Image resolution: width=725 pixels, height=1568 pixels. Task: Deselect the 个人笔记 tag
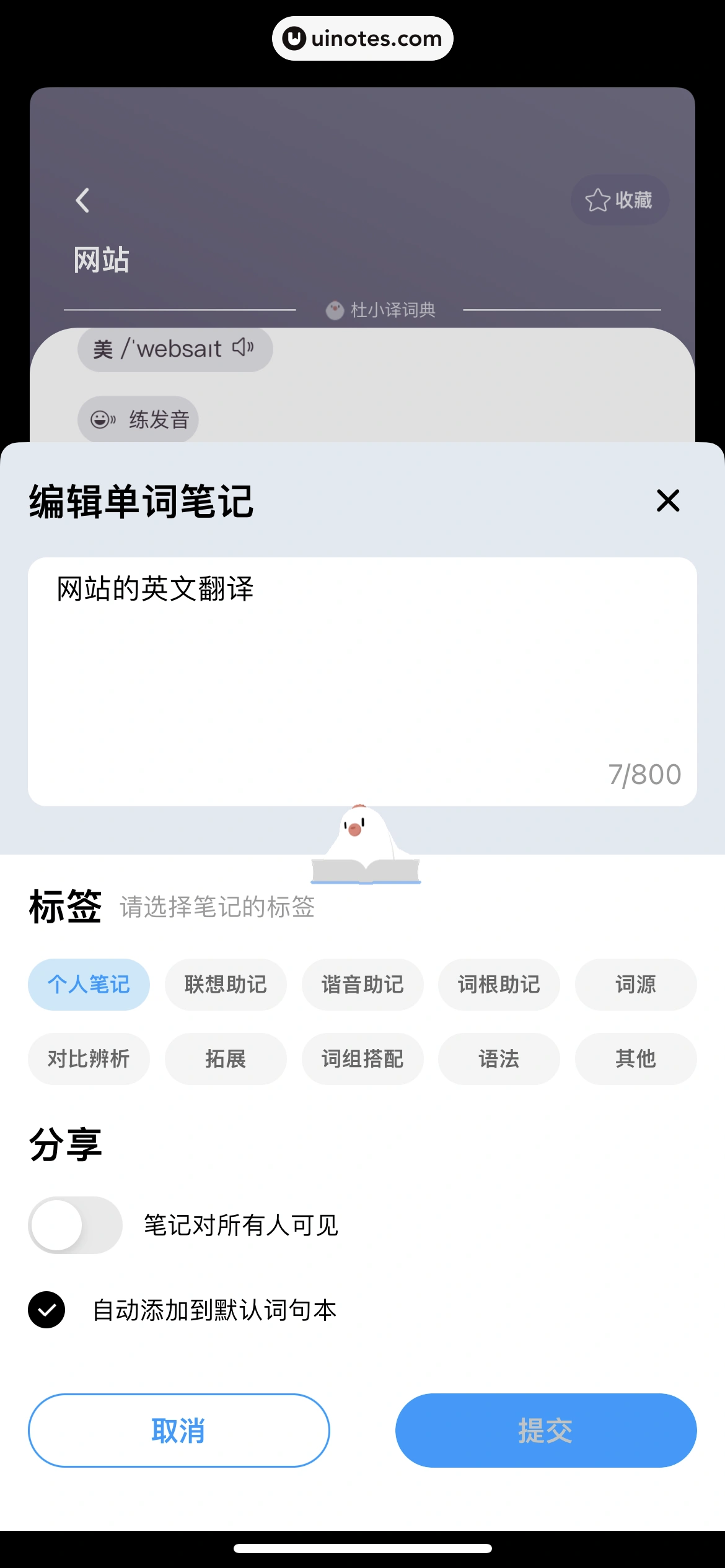pyautogui.click(x=89, y=985)
